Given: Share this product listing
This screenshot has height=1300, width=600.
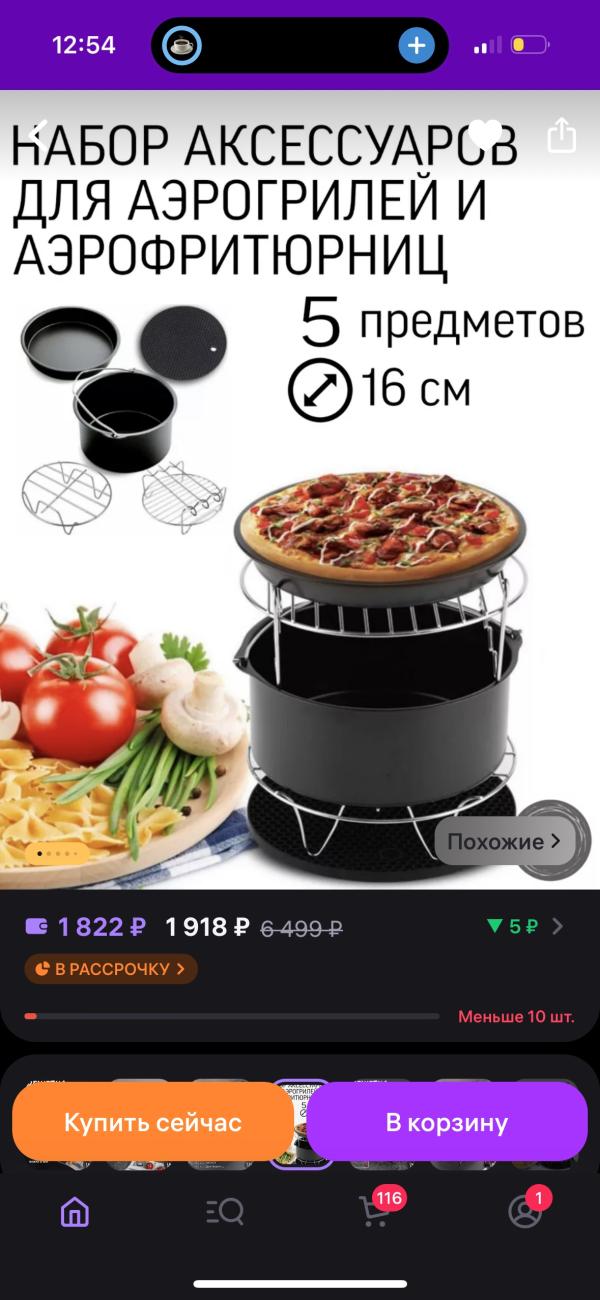Looking at the screenshot, I should click(562, 135).
